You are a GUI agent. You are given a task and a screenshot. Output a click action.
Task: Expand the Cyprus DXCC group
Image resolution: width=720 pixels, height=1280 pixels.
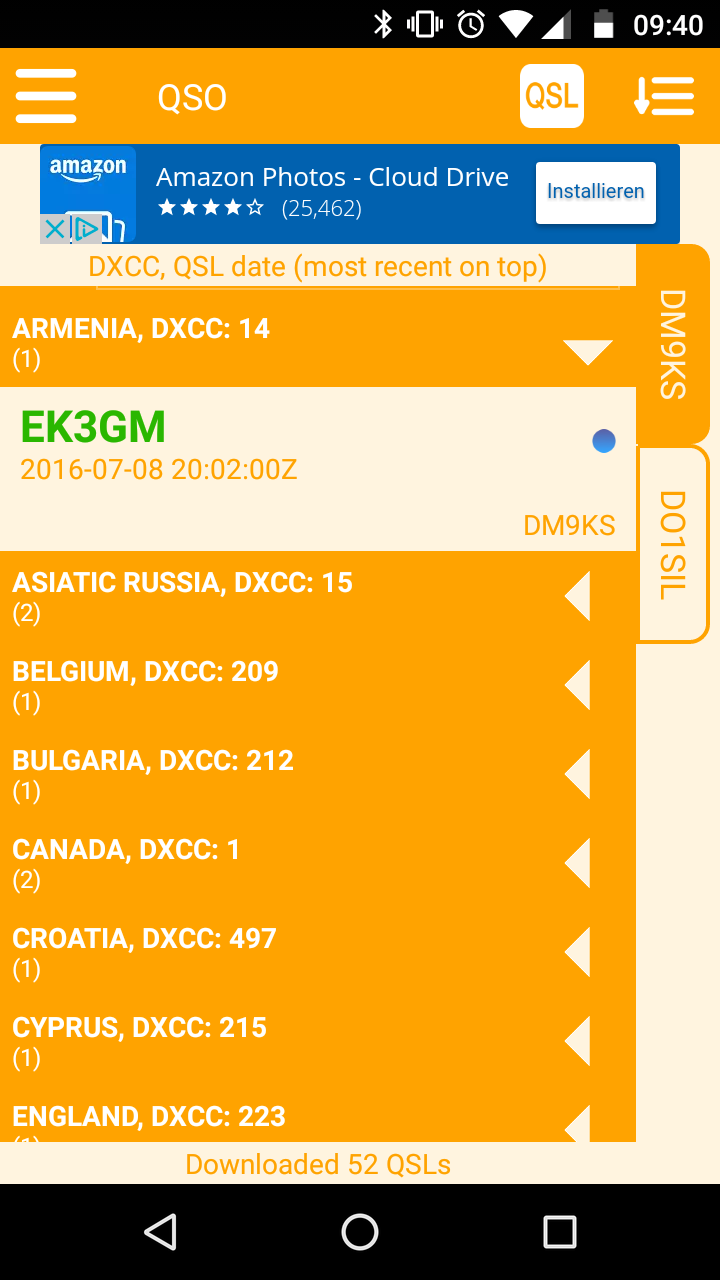point(318,1041)
